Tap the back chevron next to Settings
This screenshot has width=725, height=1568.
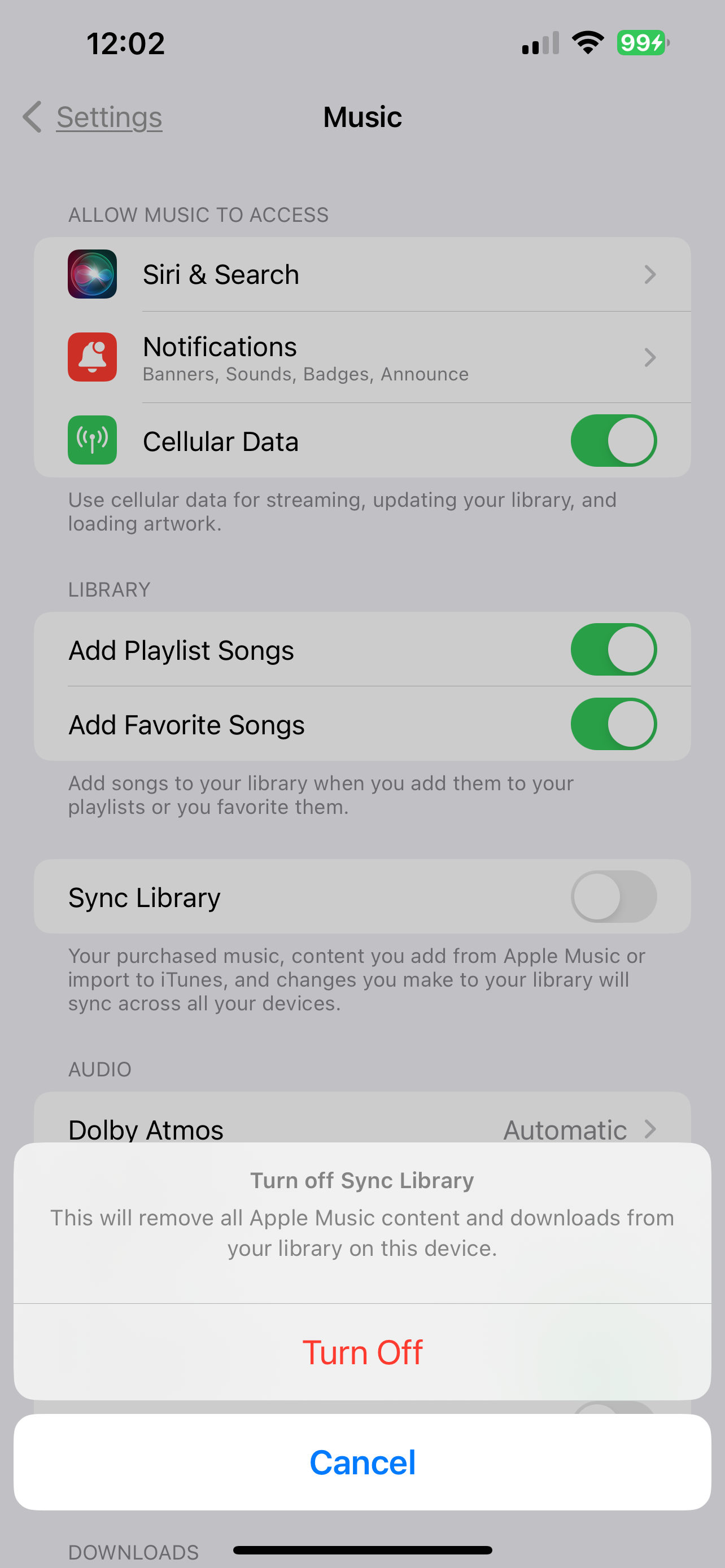(31, 116)
